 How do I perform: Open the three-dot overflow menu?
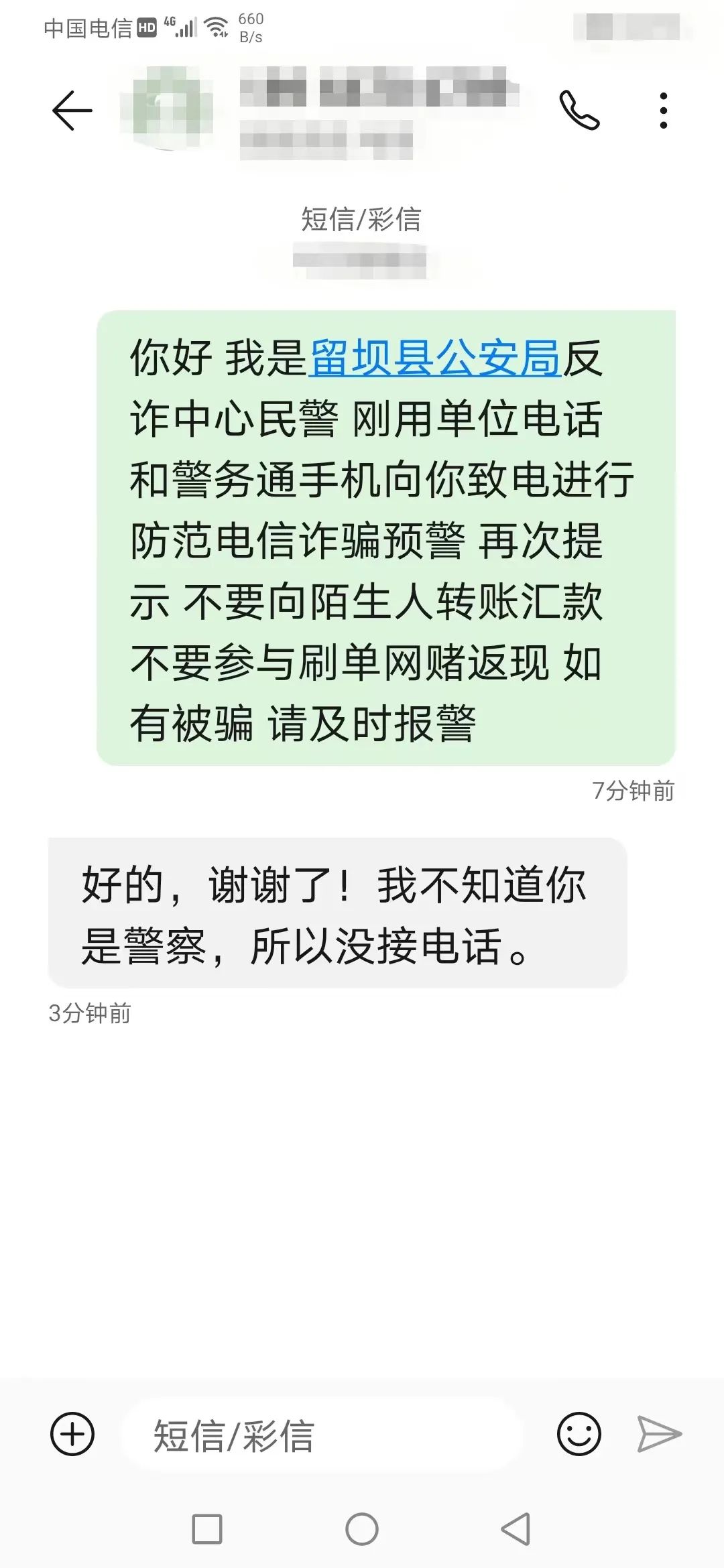pos(663,110)
